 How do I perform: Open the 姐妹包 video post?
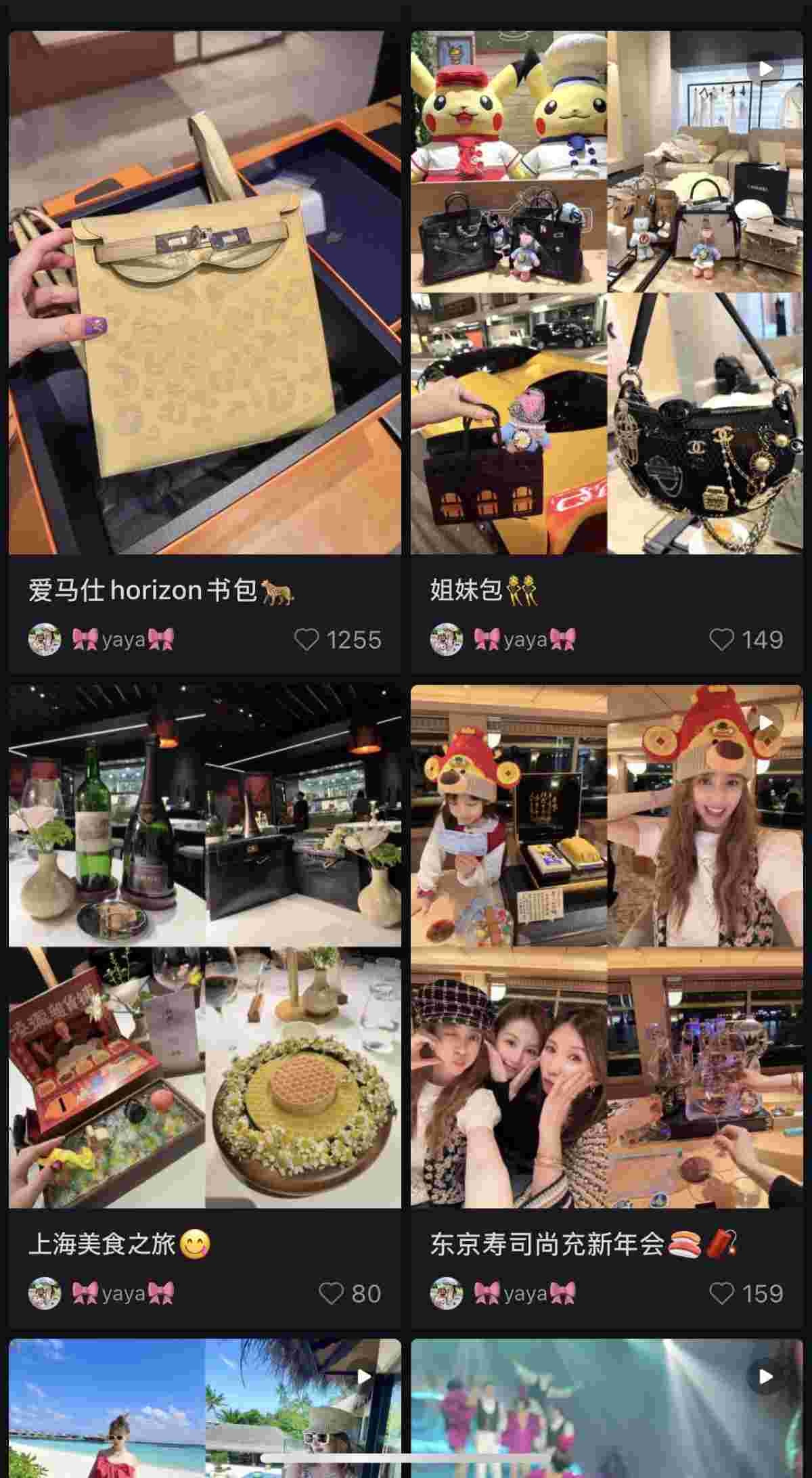tap(606, 292)
